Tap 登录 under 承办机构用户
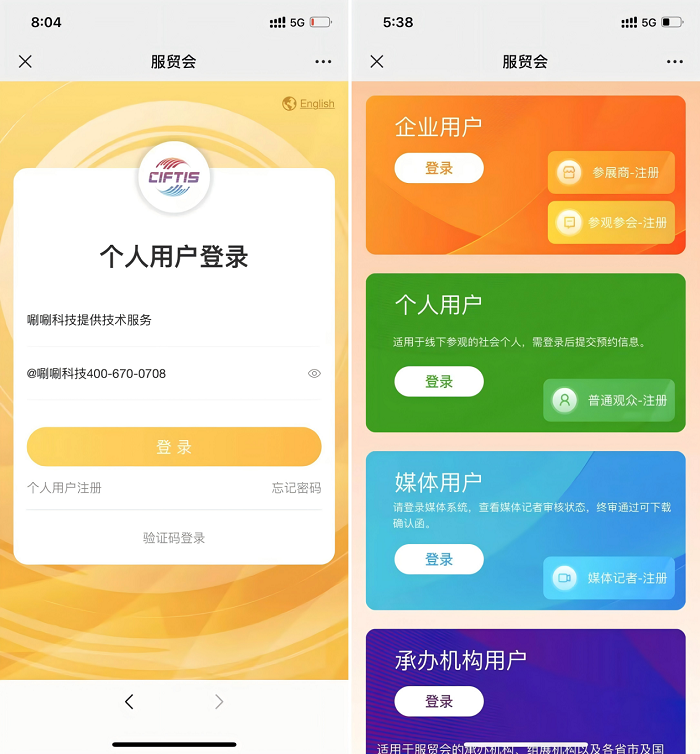This screenshot has height=754, width=700. tap(439, 701)
